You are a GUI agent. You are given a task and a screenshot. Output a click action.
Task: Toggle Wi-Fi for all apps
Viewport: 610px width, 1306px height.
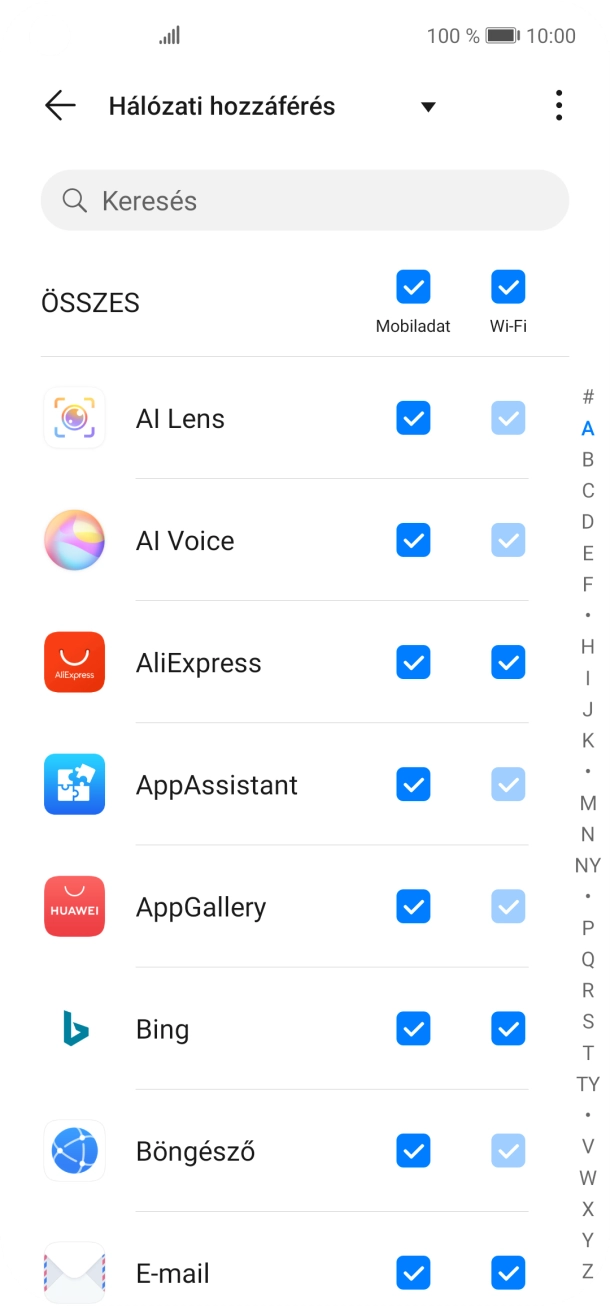pyautogui.click(x=508, y=287)
